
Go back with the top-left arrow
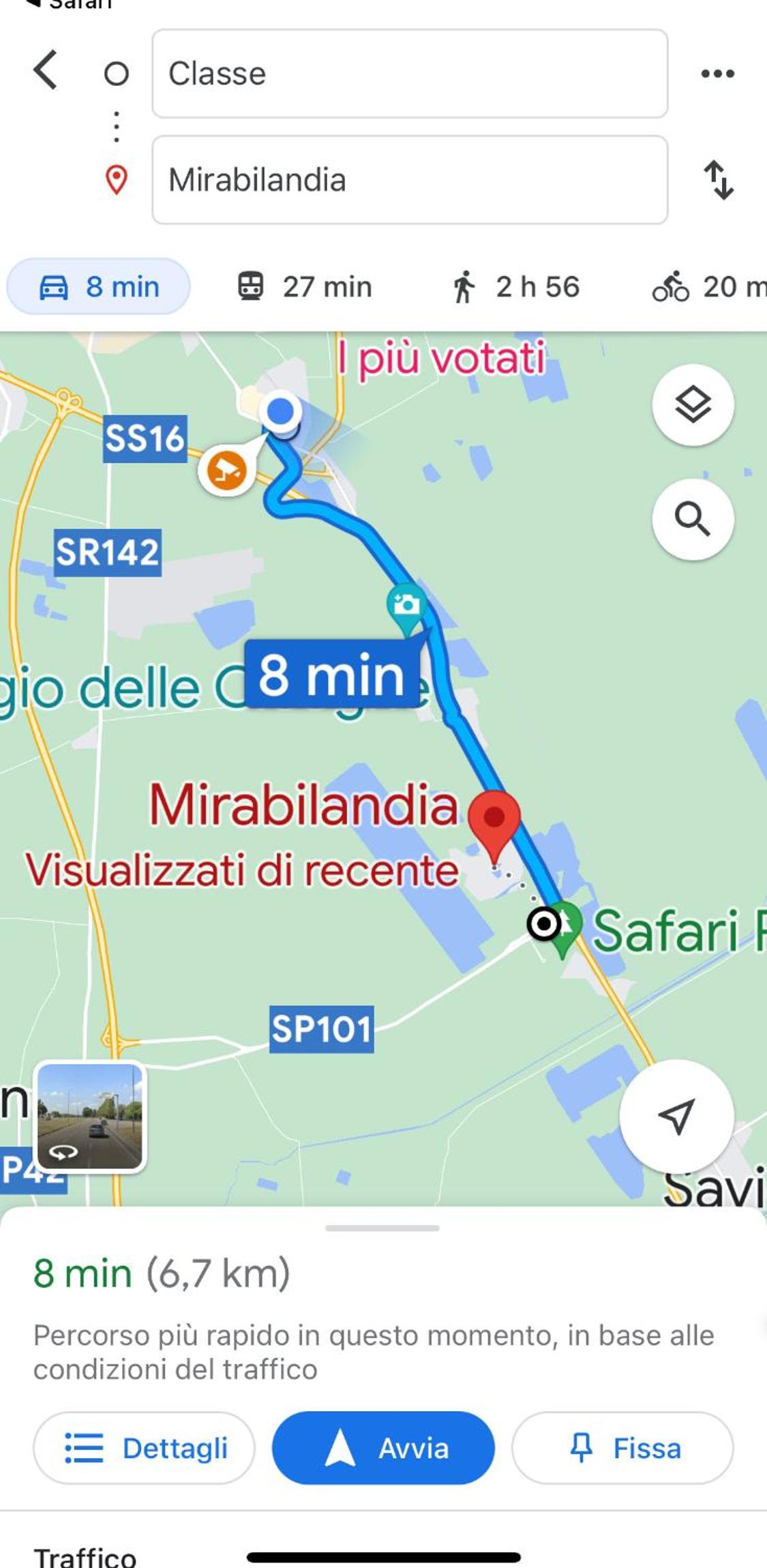point(46,70)
